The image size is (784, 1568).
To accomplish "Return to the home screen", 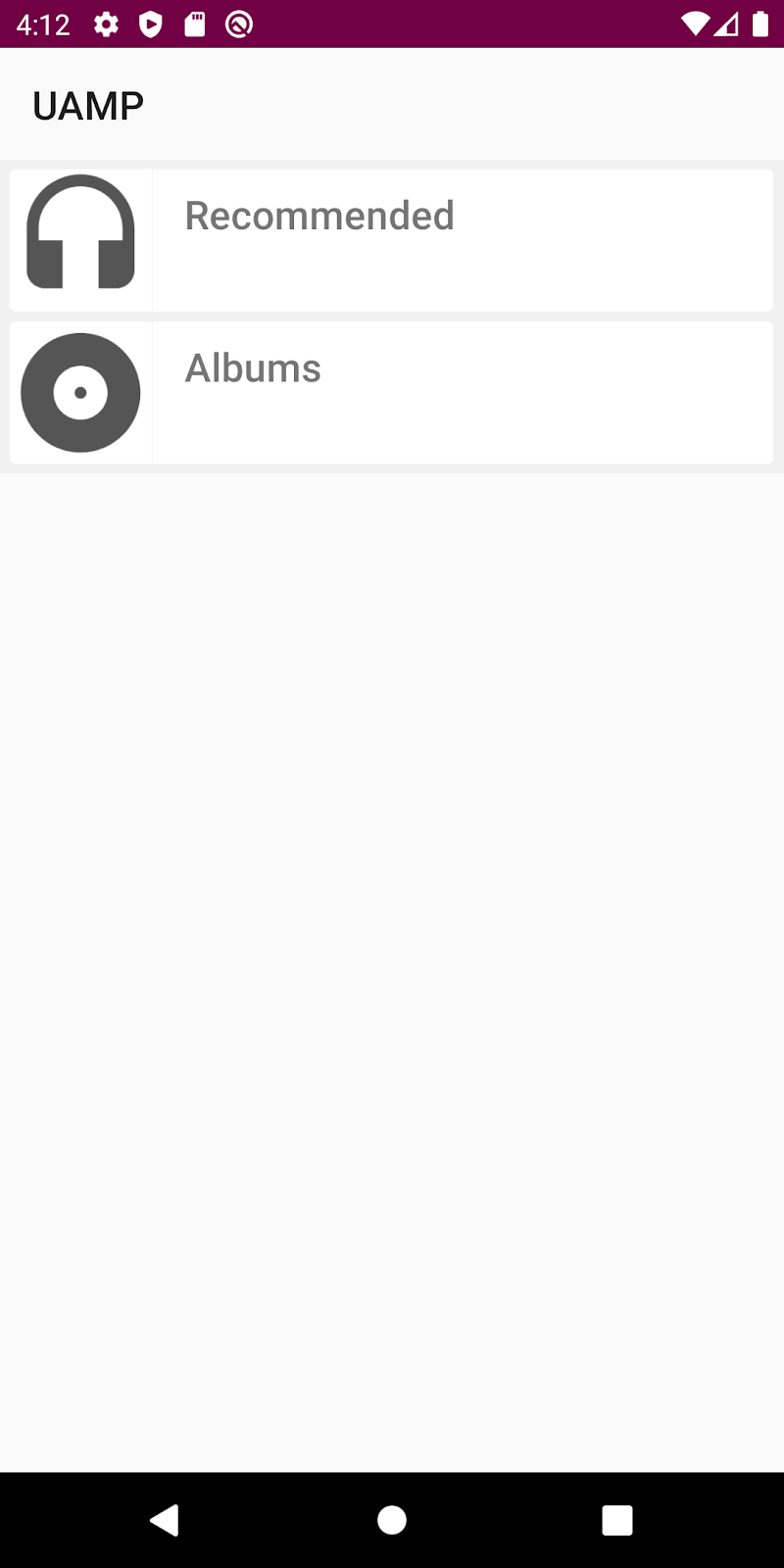I will [392, 1520].
